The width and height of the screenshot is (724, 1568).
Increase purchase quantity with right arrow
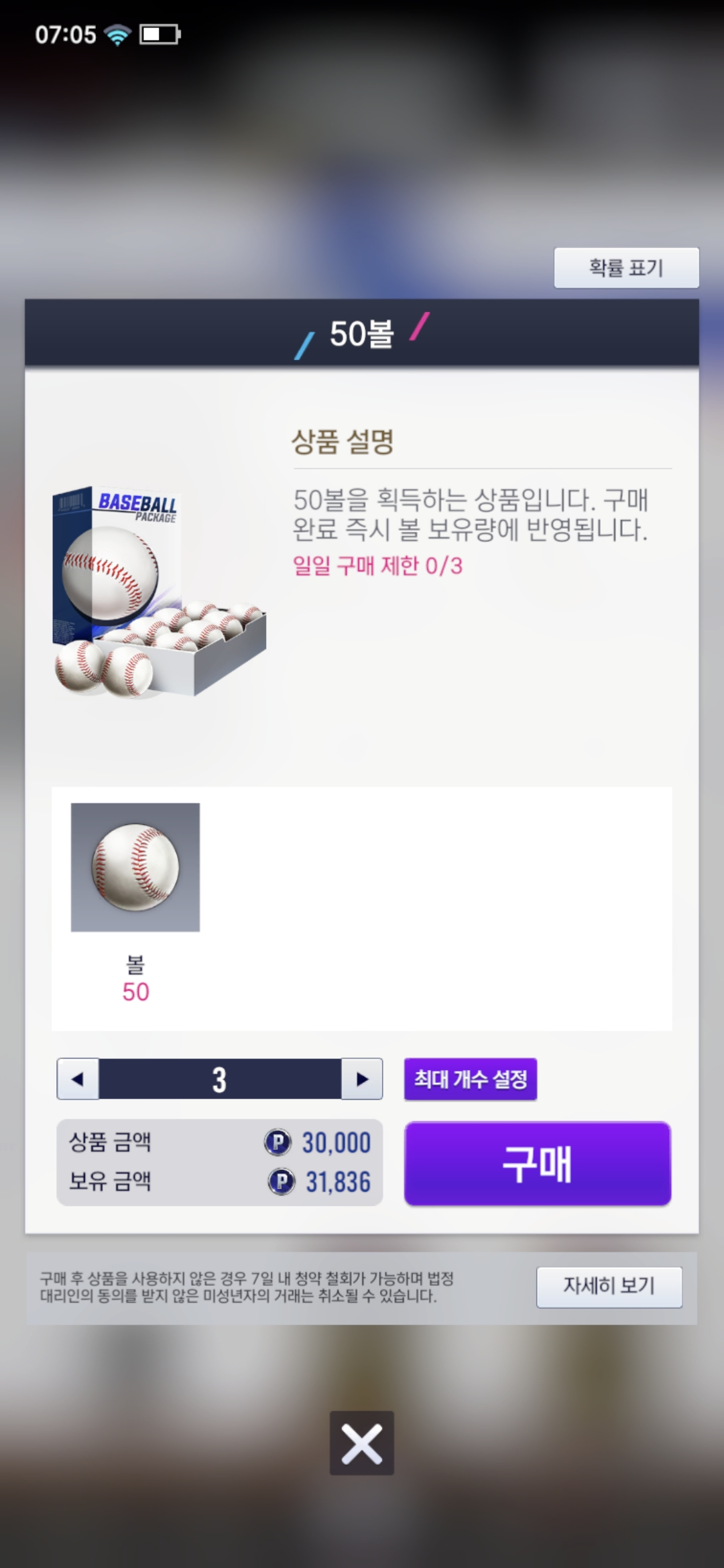362,1079
